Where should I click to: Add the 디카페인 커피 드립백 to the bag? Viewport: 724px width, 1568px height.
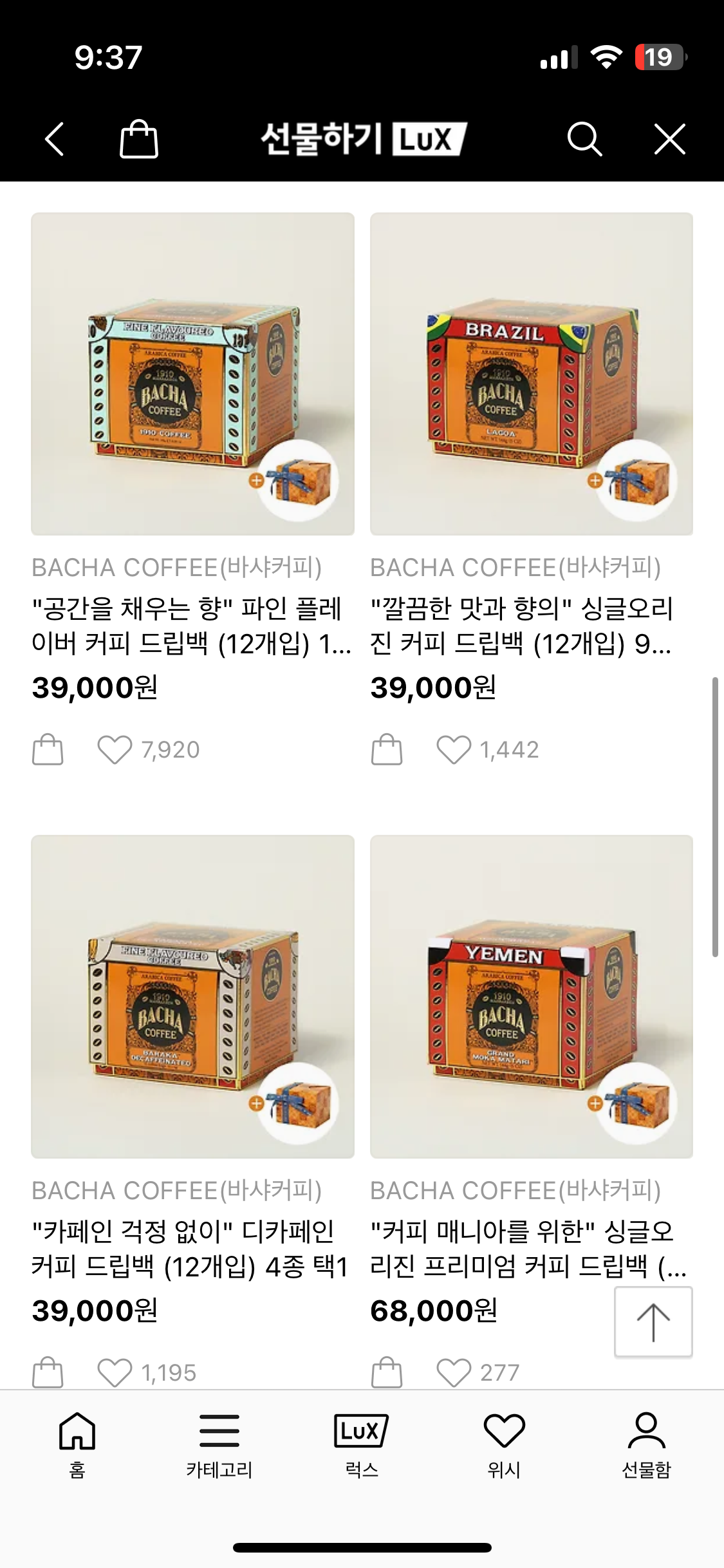click(48, 1372)
